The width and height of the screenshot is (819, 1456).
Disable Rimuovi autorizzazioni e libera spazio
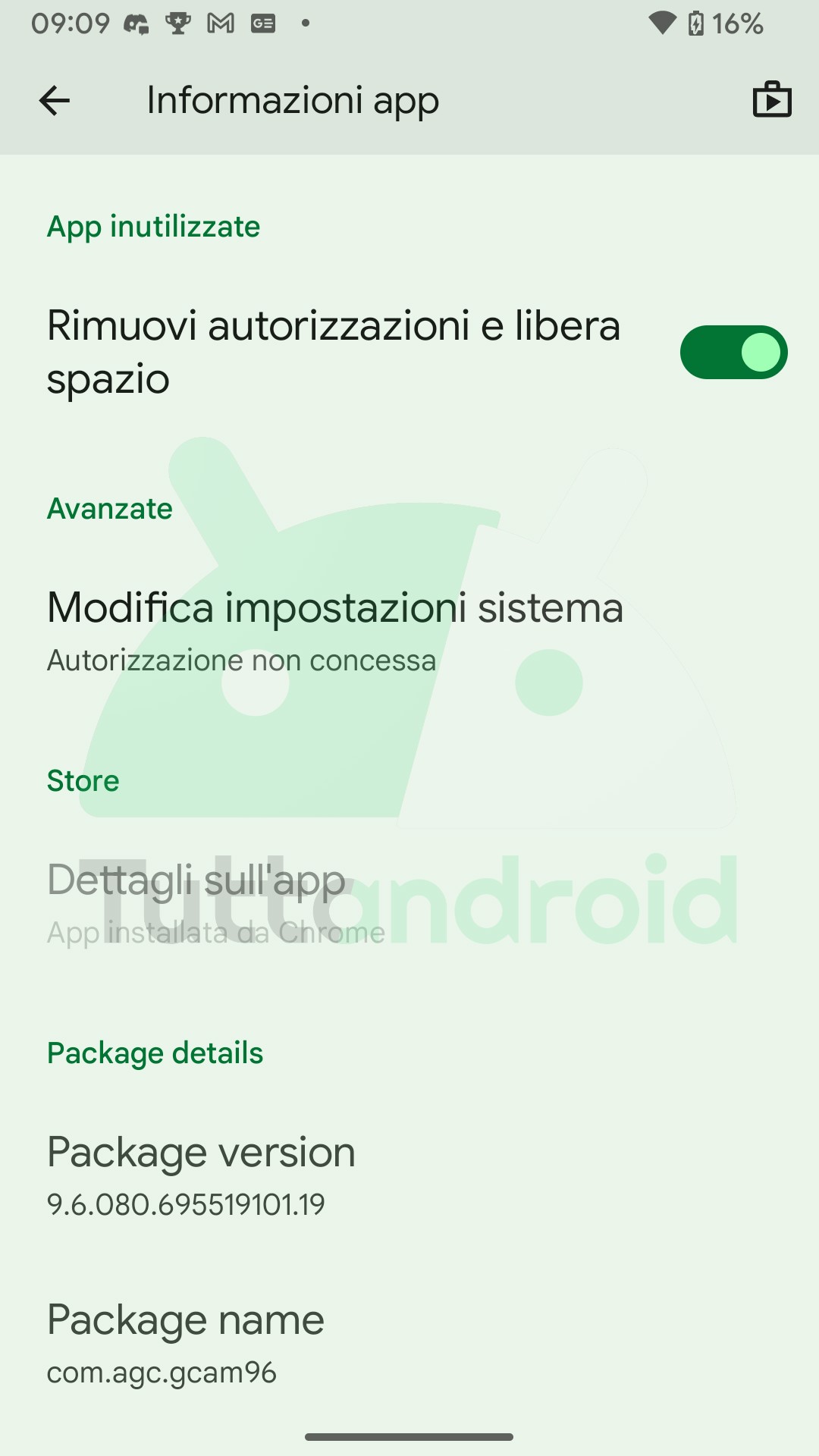click(733, 353)
